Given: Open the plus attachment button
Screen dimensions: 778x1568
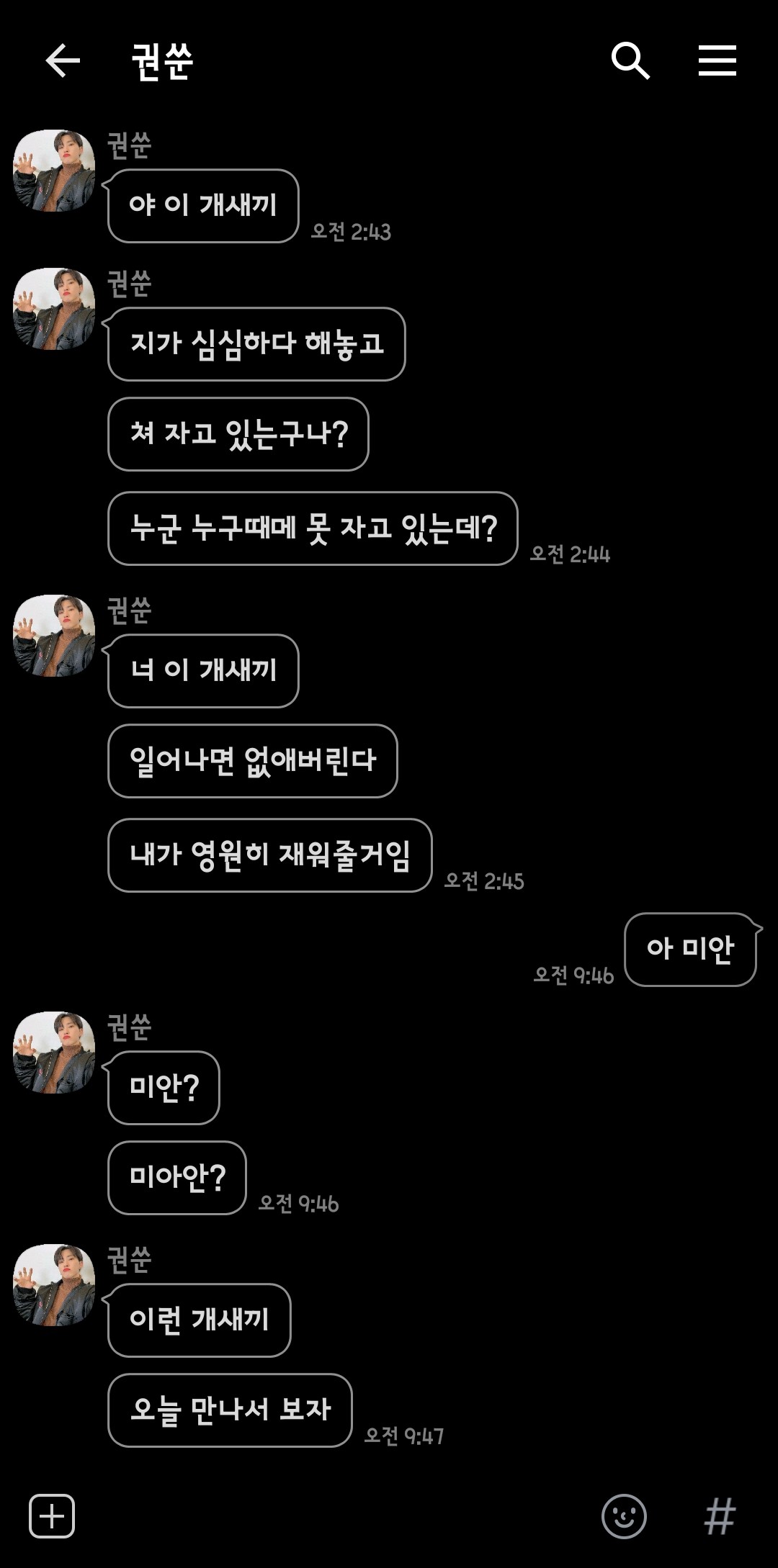Looking at the screenshot, I should (52, 1515).
